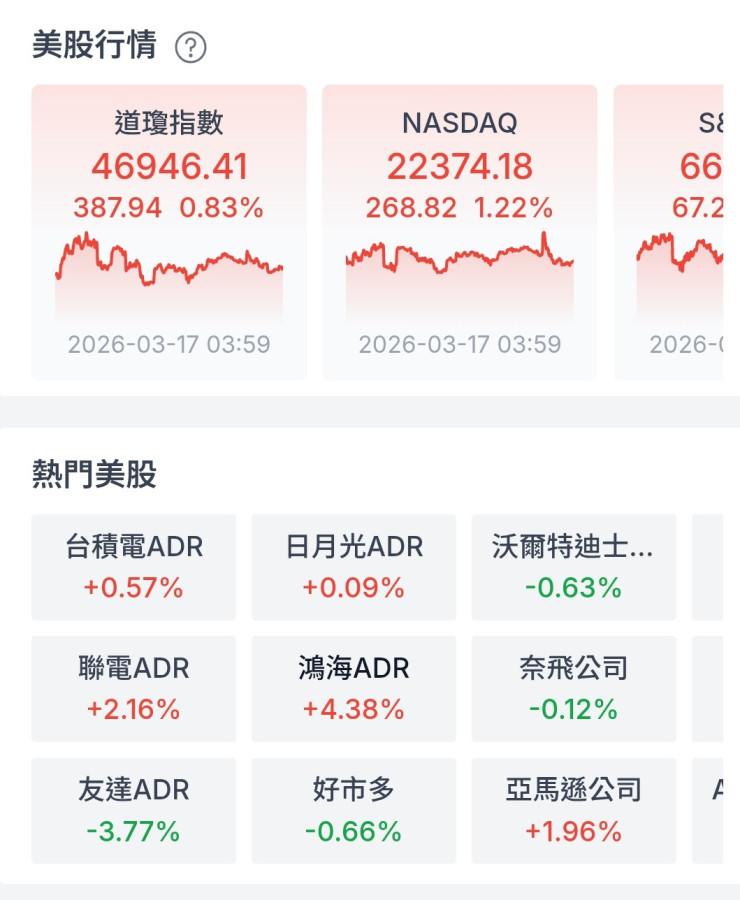This screenshot has width=740, height=900.
Task: Open 奈飛公司 stock details
Action: pyautogui.click(x=574, y=689)
